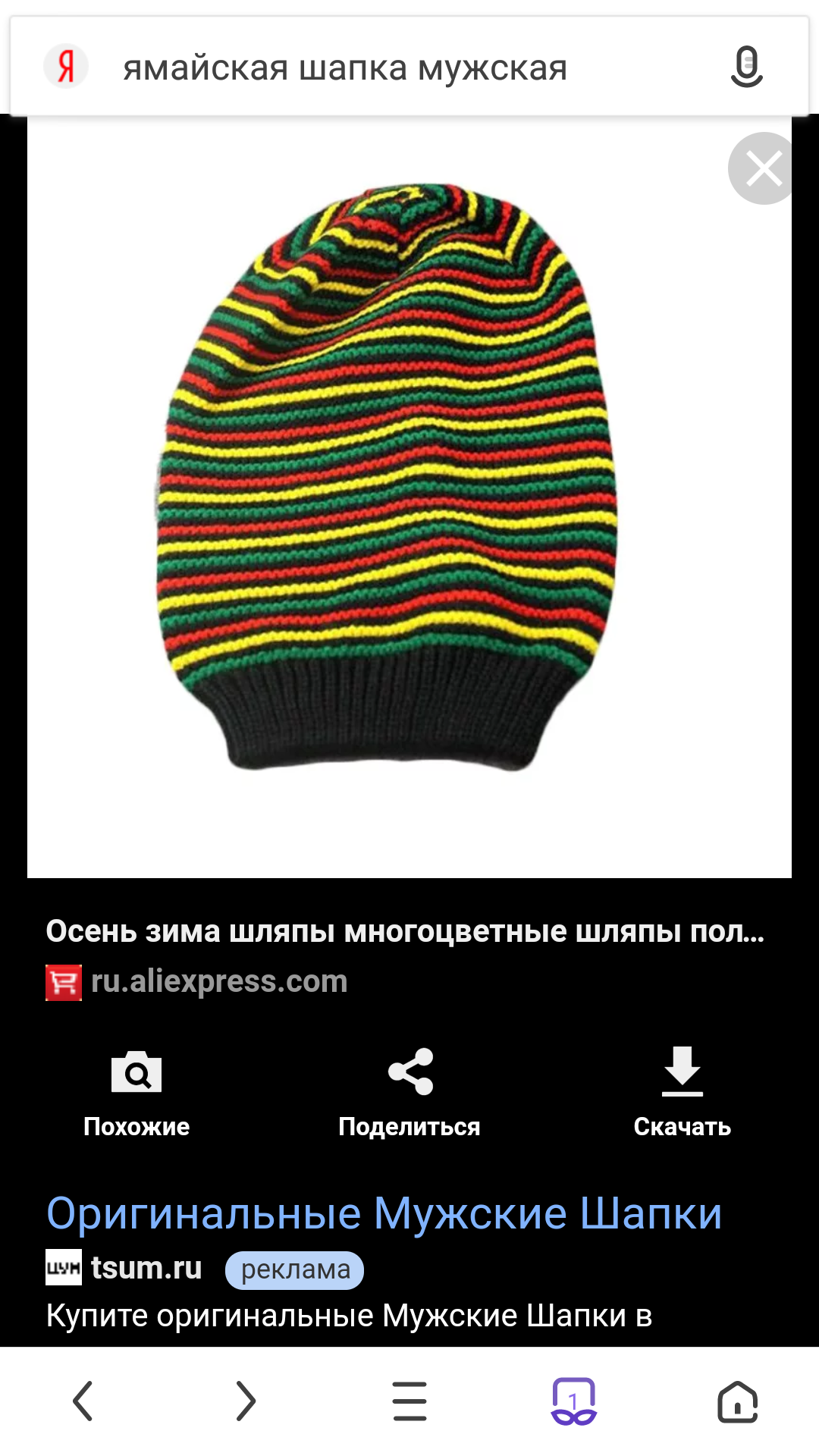The image size is (819, 1456).
Task: Start voice search with the microphone
Action: pyautogui.click(x=746, y=67)
